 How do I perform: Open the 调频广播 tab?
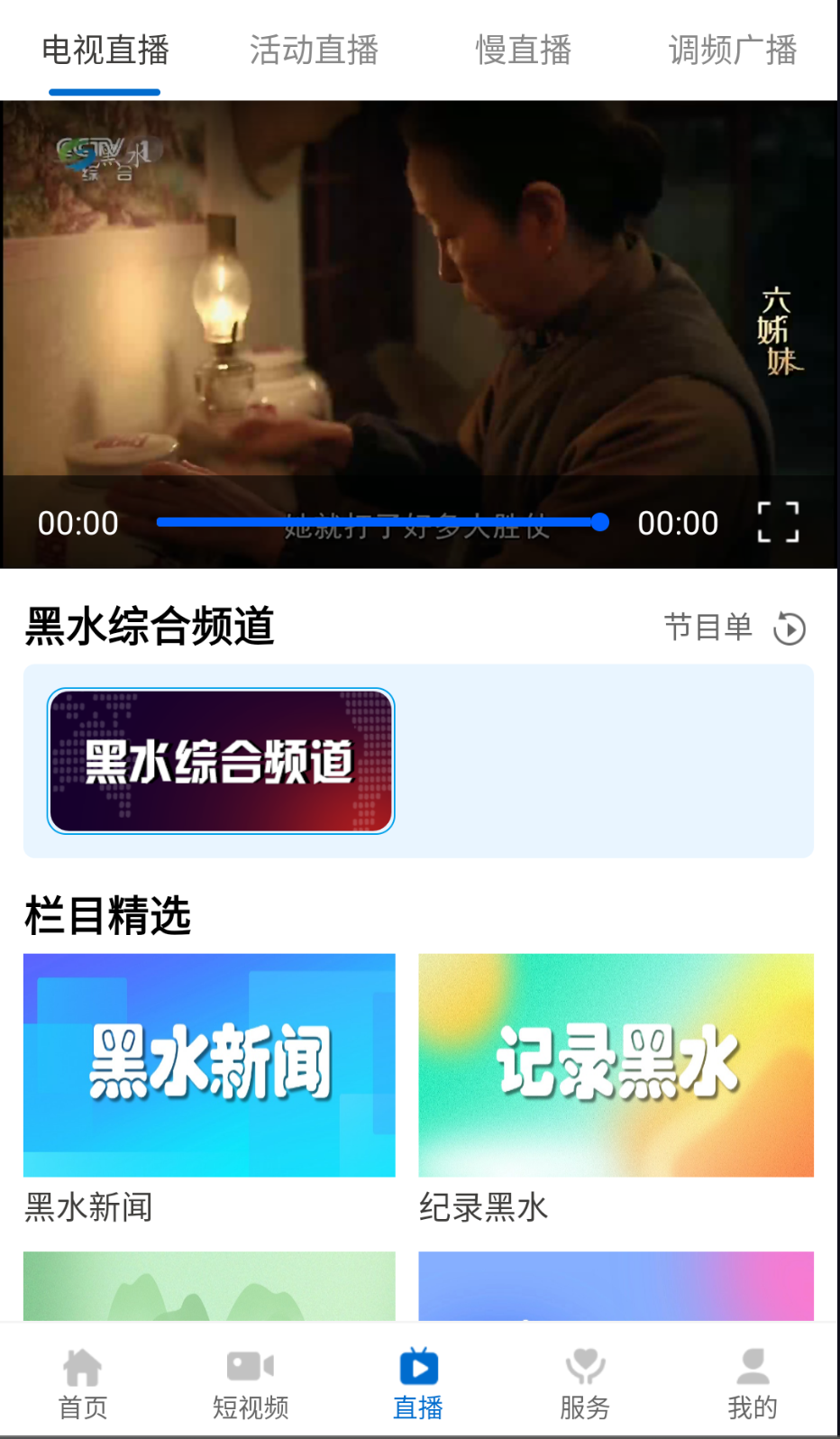732,50
